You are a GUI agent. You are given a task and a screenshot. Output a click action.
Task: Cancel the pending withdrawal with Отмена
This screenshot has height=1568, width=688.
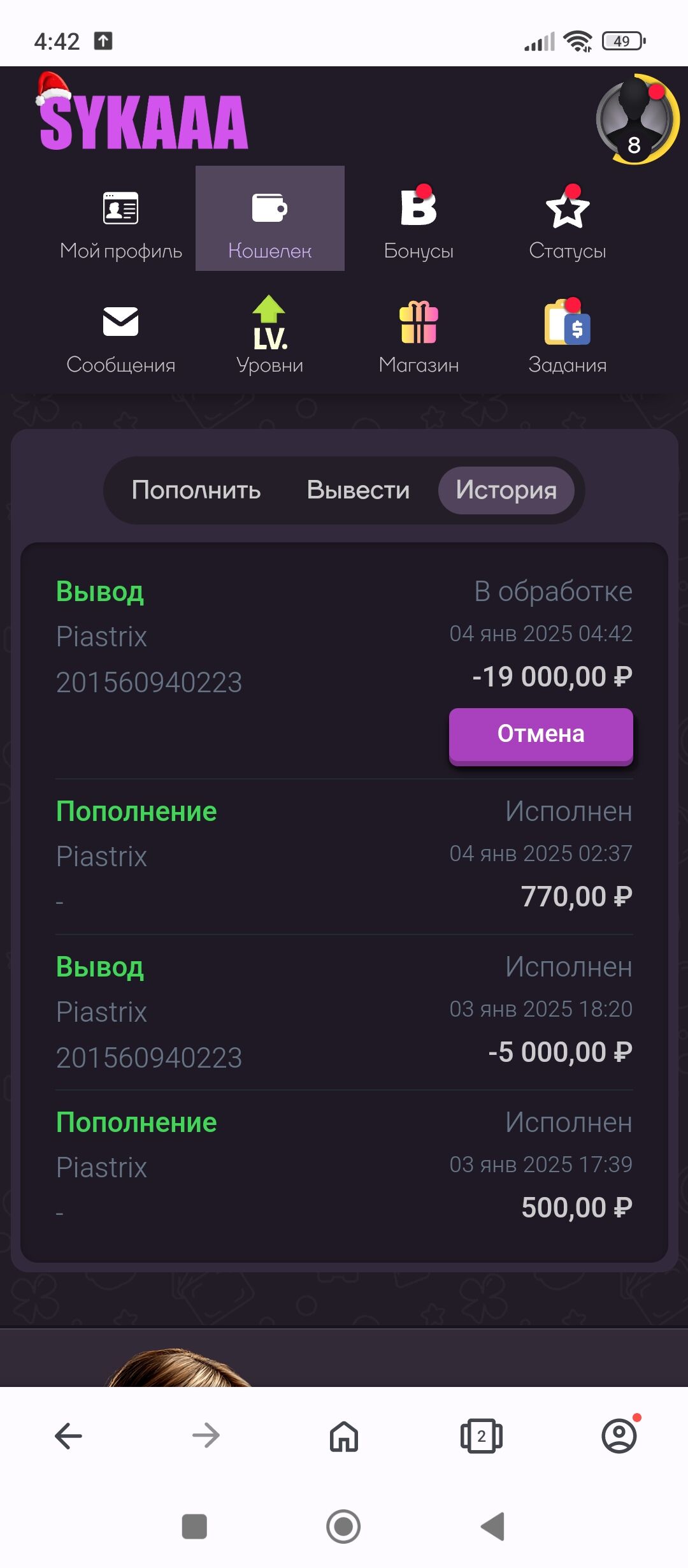click(541, 734)
